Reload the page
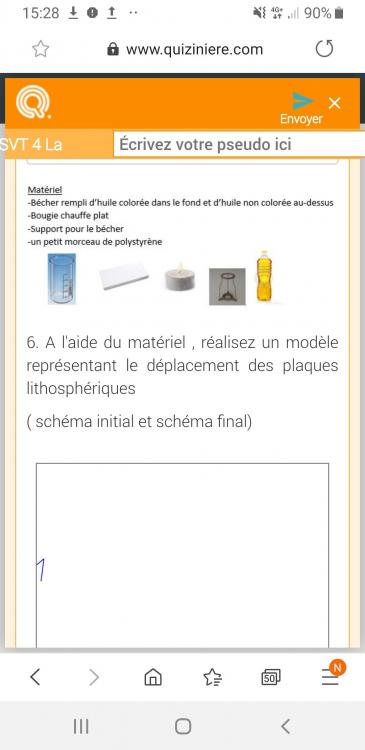This screenshot has height=750, width=365. pos(324,49)
